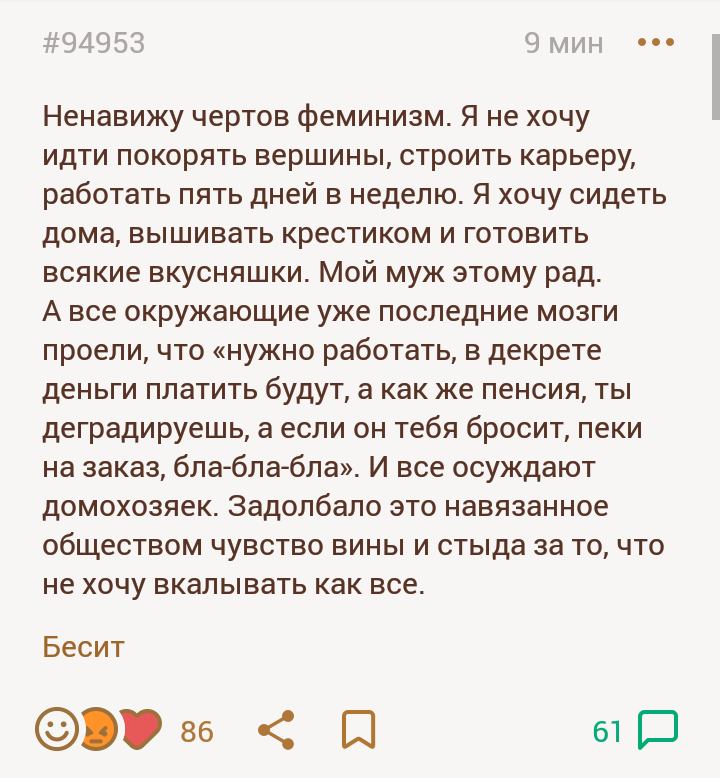Open the «Бесит» category tag
The height and width of the screenshot is (778, 720).
[x=83, y=647]
